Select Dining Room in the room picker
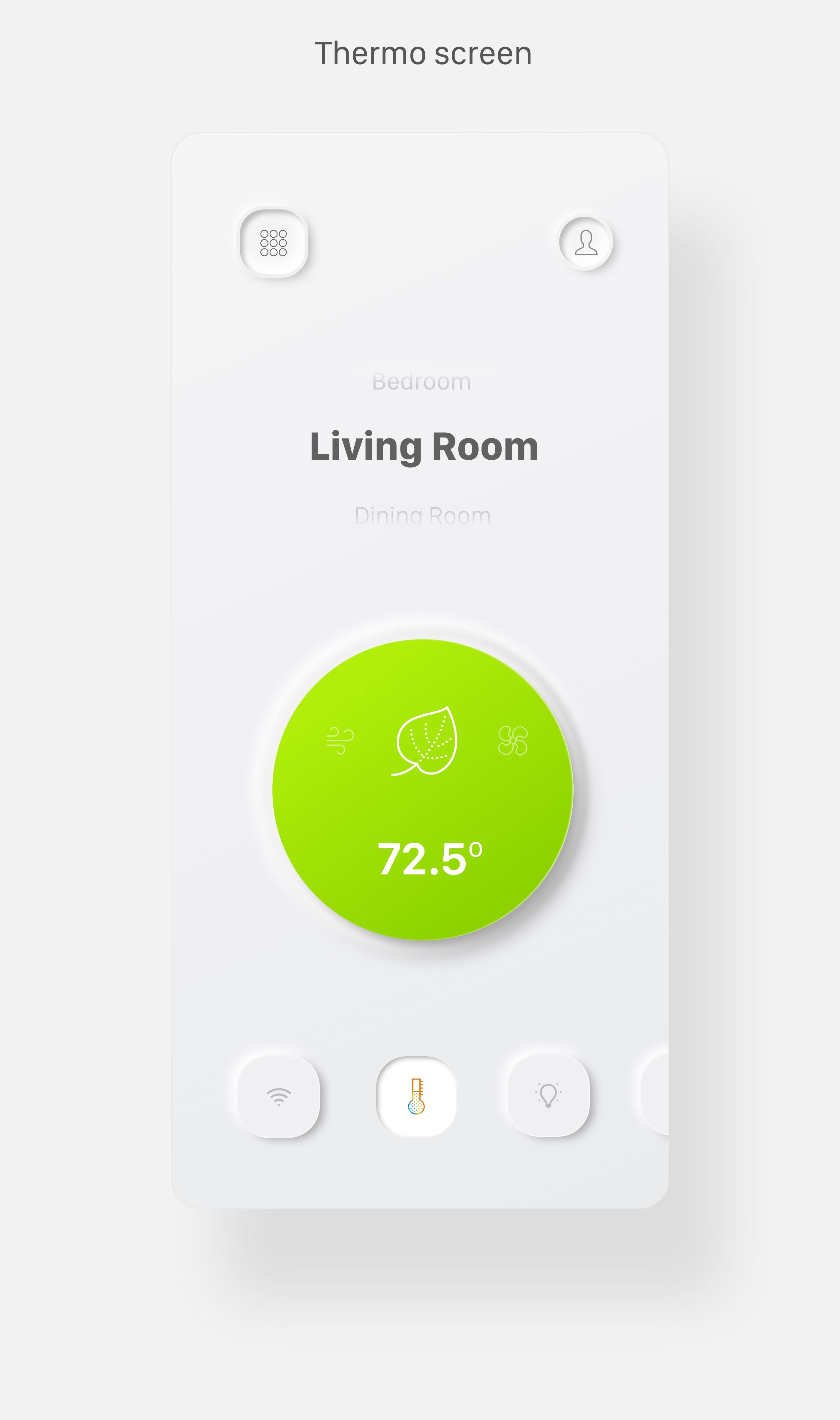Screen dimensions: 840x1420 (x=422, y=515)
